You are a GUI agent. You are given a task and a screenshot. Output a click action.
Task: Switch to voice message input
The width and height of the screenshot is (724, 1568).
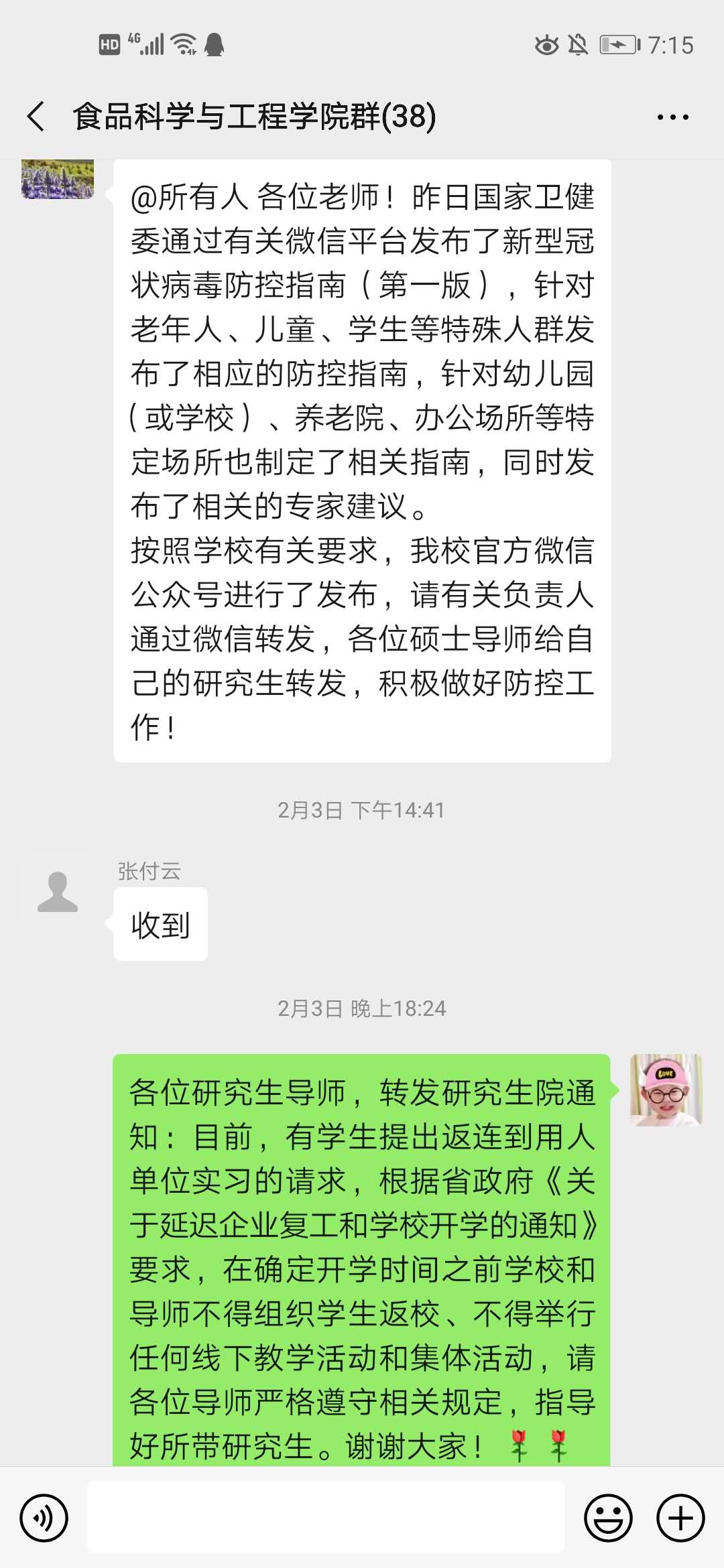[44, 1518]
